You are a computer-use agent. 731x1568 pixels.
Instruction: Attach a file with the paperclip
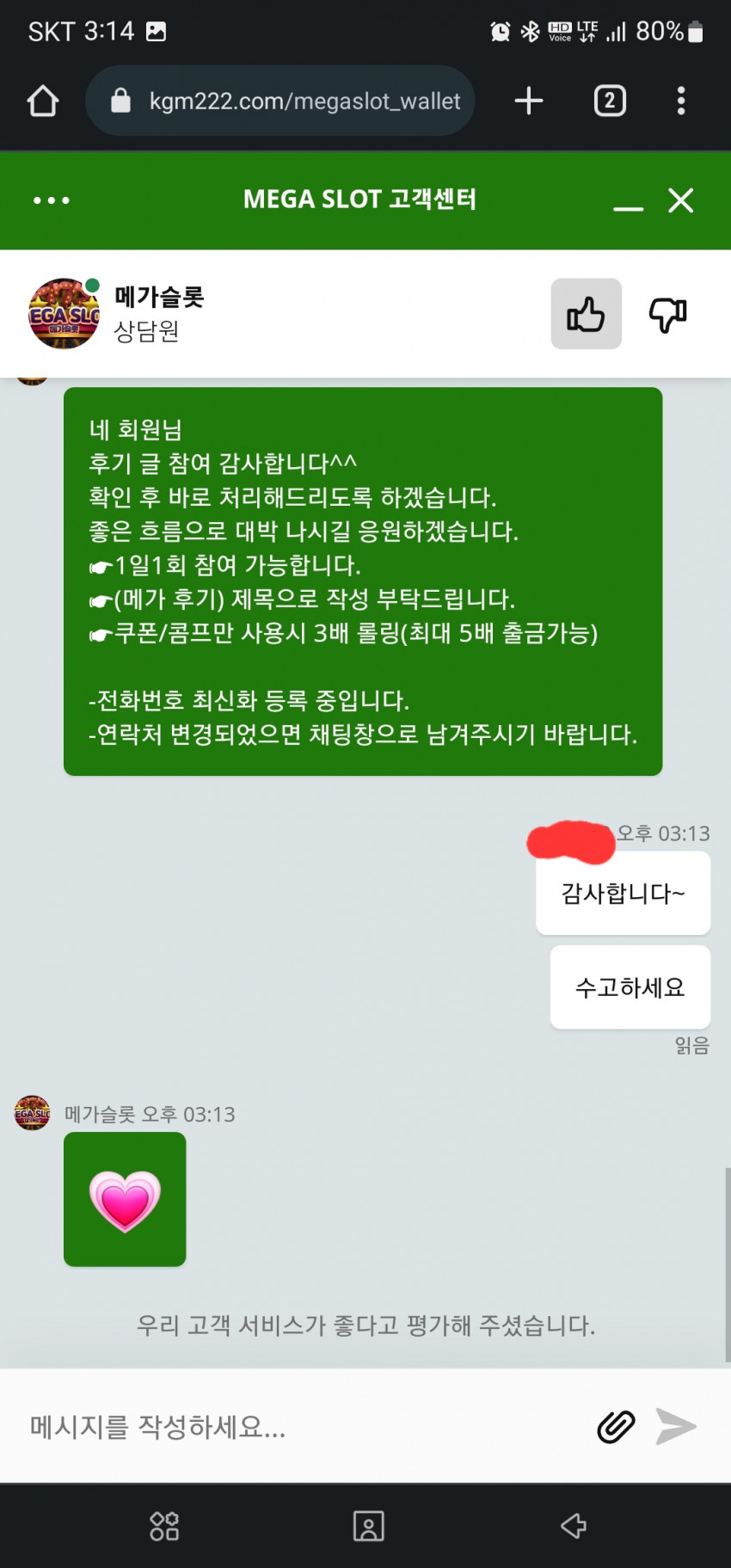point(616,1426)
